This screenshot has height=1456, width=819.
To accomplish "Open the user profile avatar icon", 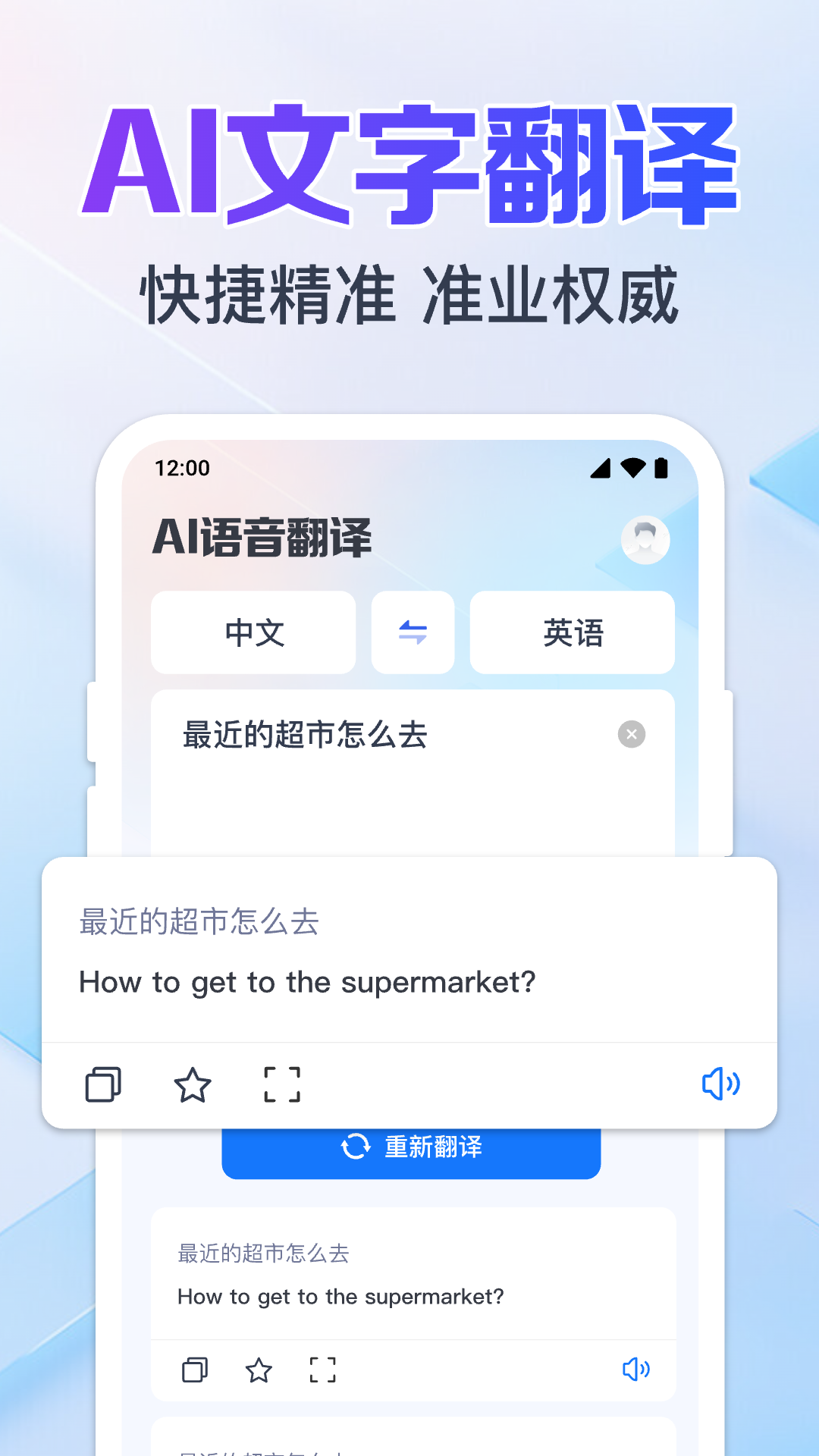I will [645, 540].
